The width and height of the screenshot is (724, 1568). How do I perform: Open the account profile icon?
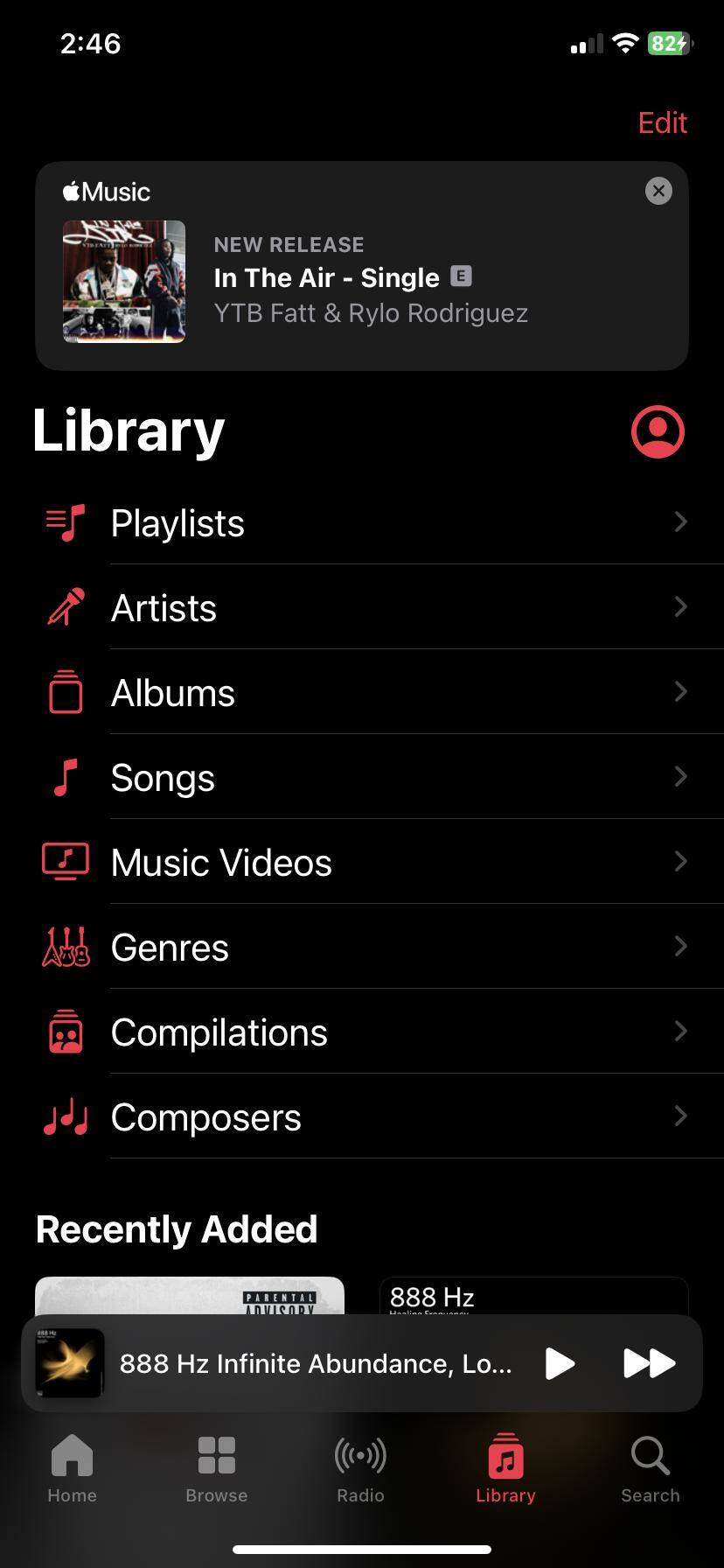[658, 431]
